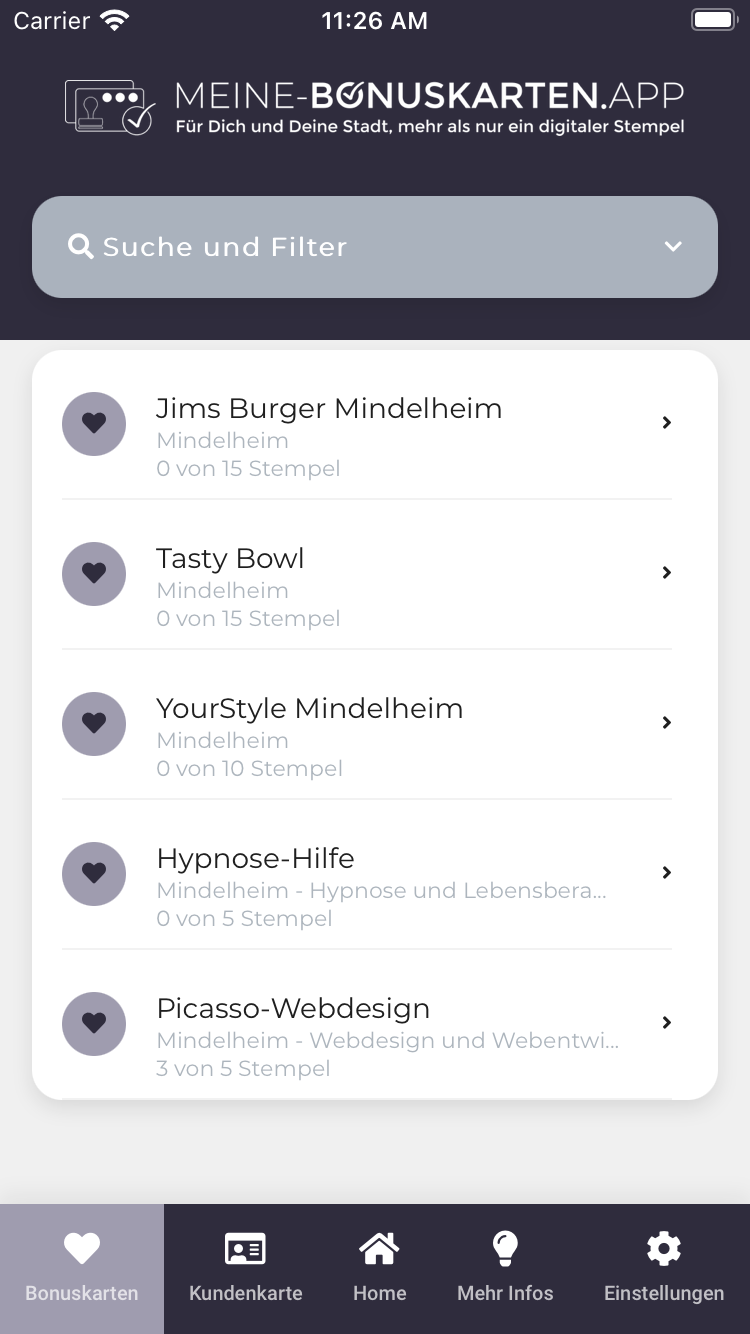The image size is (750, 1334).
Task: Tap the heart icon next to Jims Burger Mindelheim
Action: [94, 424]
